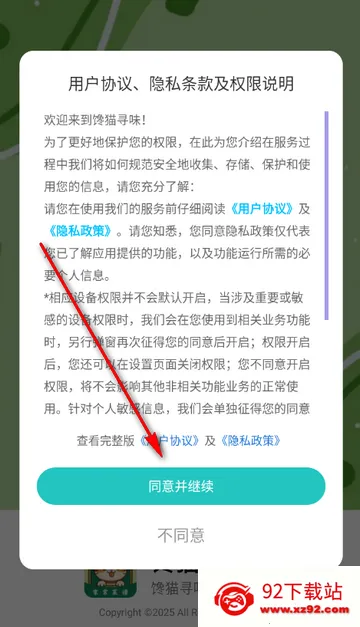
Task: Open 《隐私政策》 link next to 查看完整版
Action: pyautogui.click(x=251, y=441)
